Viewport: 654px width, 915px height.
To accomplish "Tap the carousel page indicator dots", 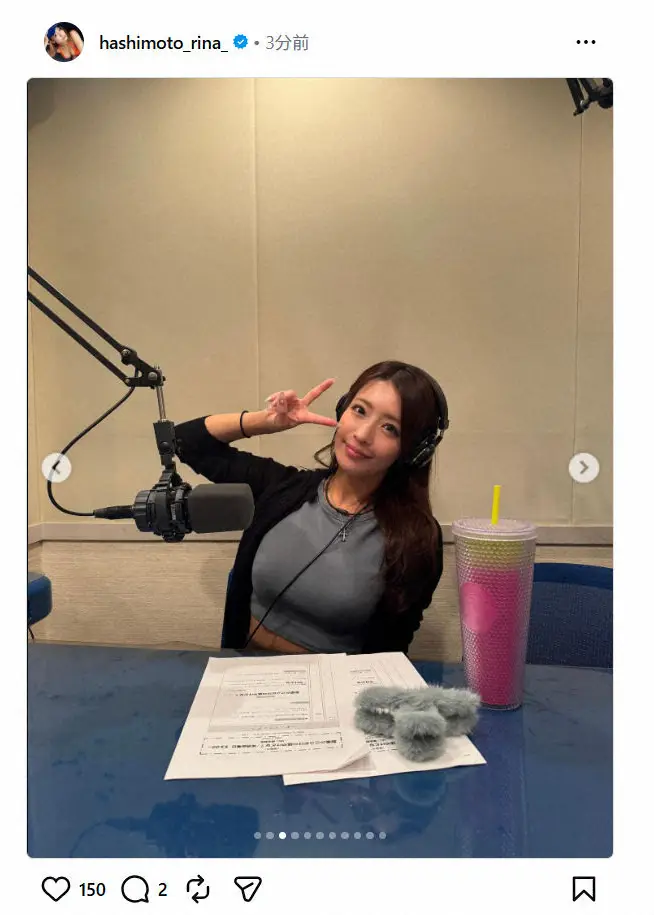I will (x=320, y=834).
